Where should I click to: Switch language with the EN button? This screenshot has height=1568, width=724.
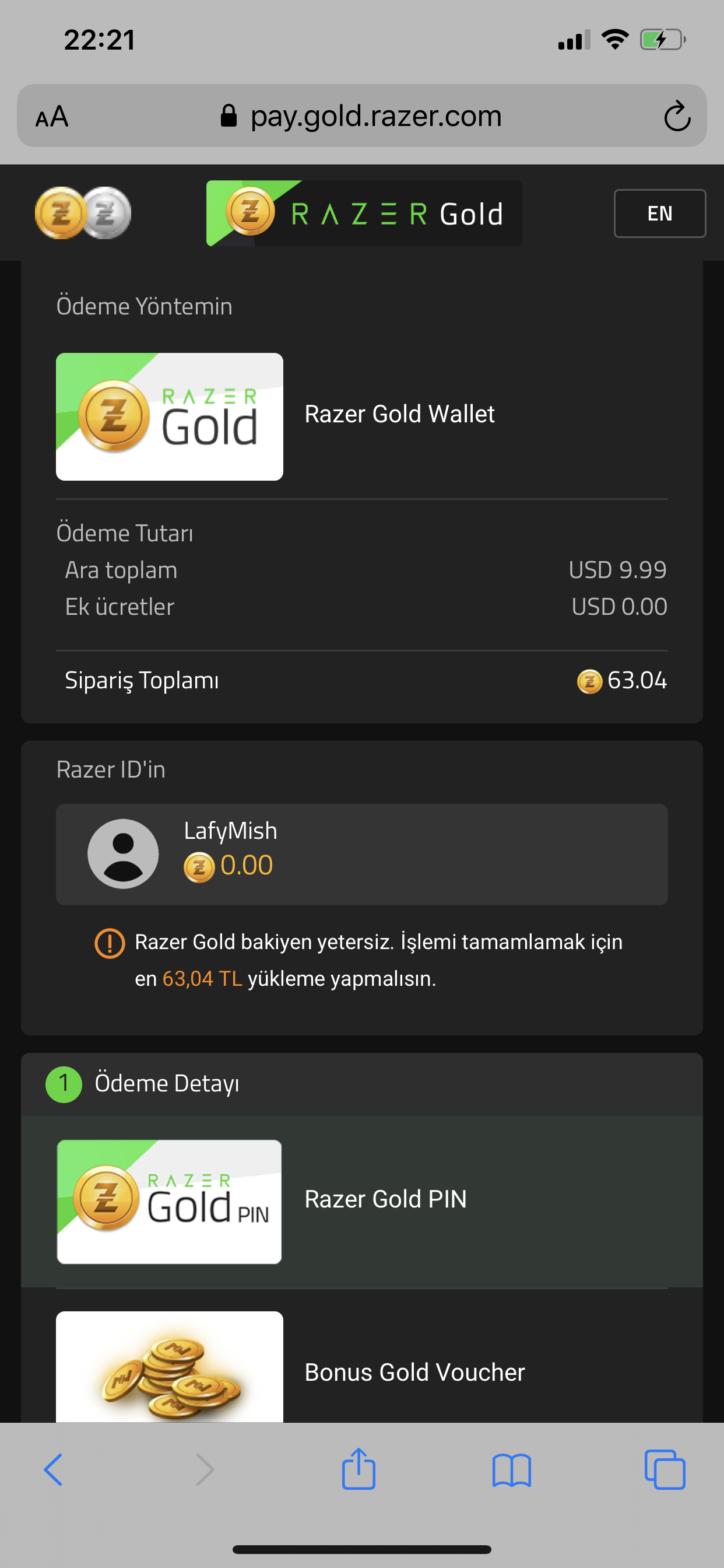click(x=659, y=213)
